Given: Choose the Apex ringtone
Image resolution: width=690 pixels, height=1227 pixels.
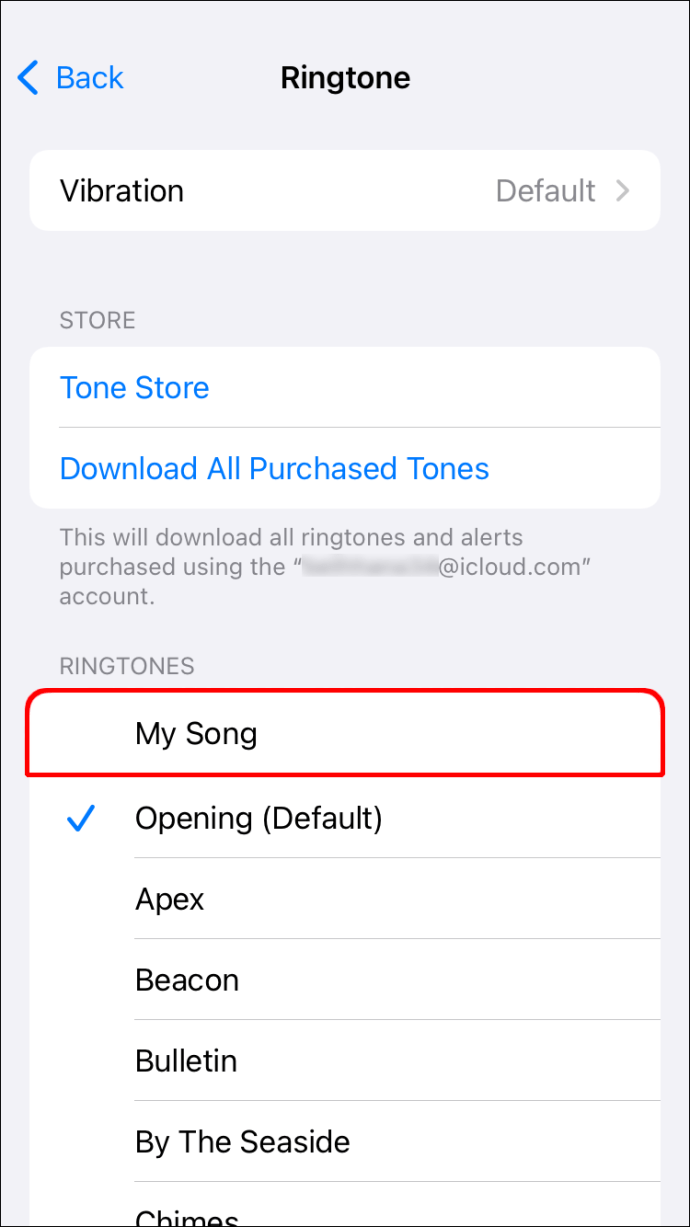Looking at the screenshot, I should point(345,899).
